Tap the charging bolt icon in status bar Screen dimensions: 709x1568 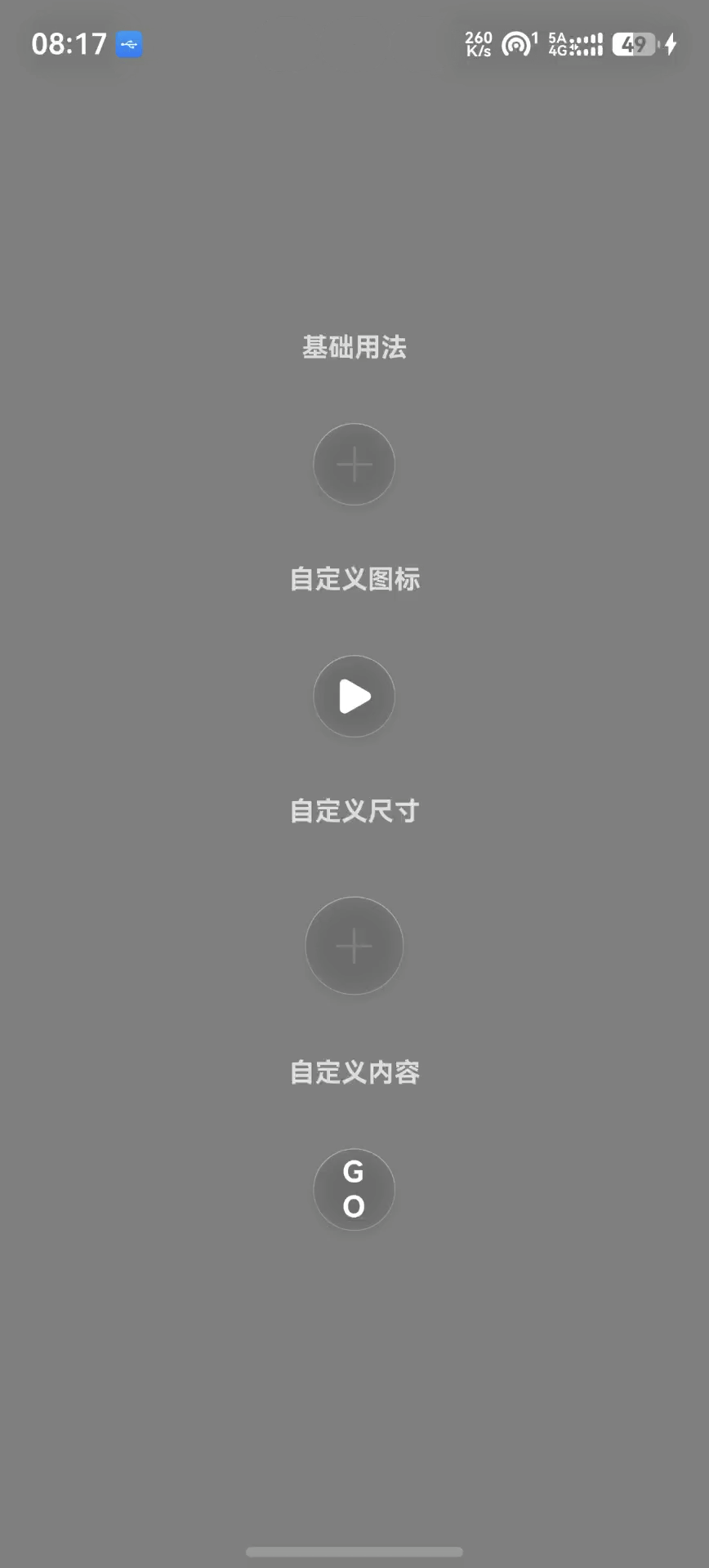672,45
